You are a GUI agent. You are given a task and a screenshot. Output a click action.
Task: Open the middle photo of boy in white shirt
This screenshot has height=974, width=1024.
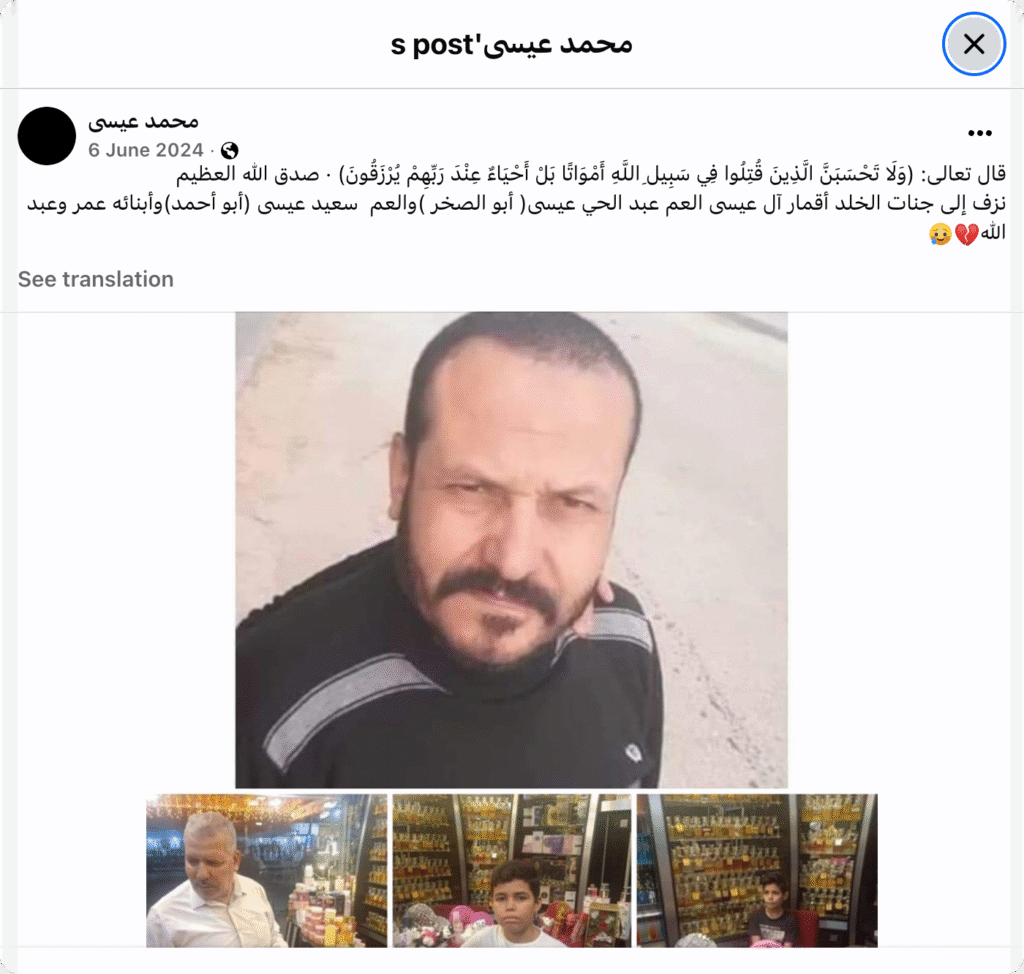[511, 870]
